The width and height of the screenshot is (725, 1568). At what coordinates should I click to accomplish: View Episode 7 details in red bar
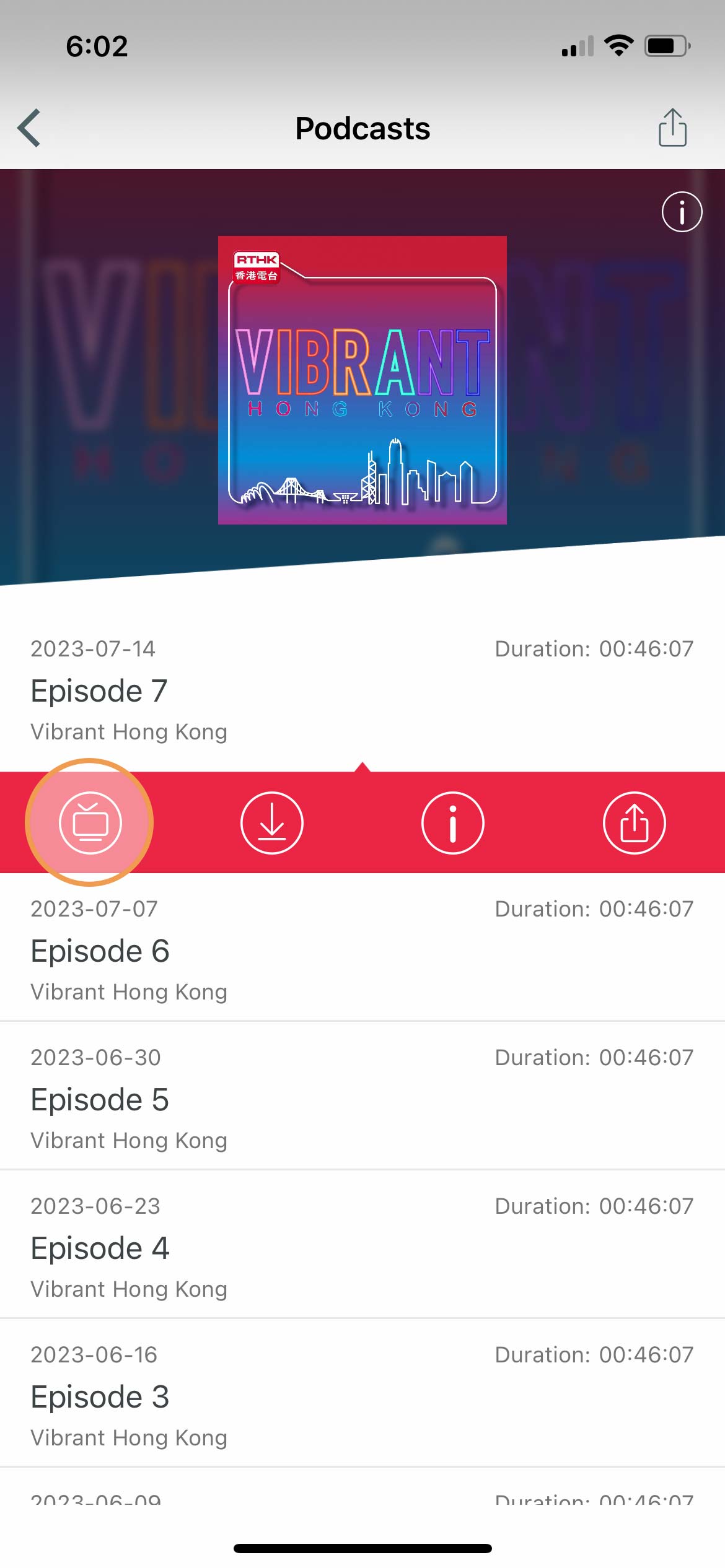tap(453, 823)
